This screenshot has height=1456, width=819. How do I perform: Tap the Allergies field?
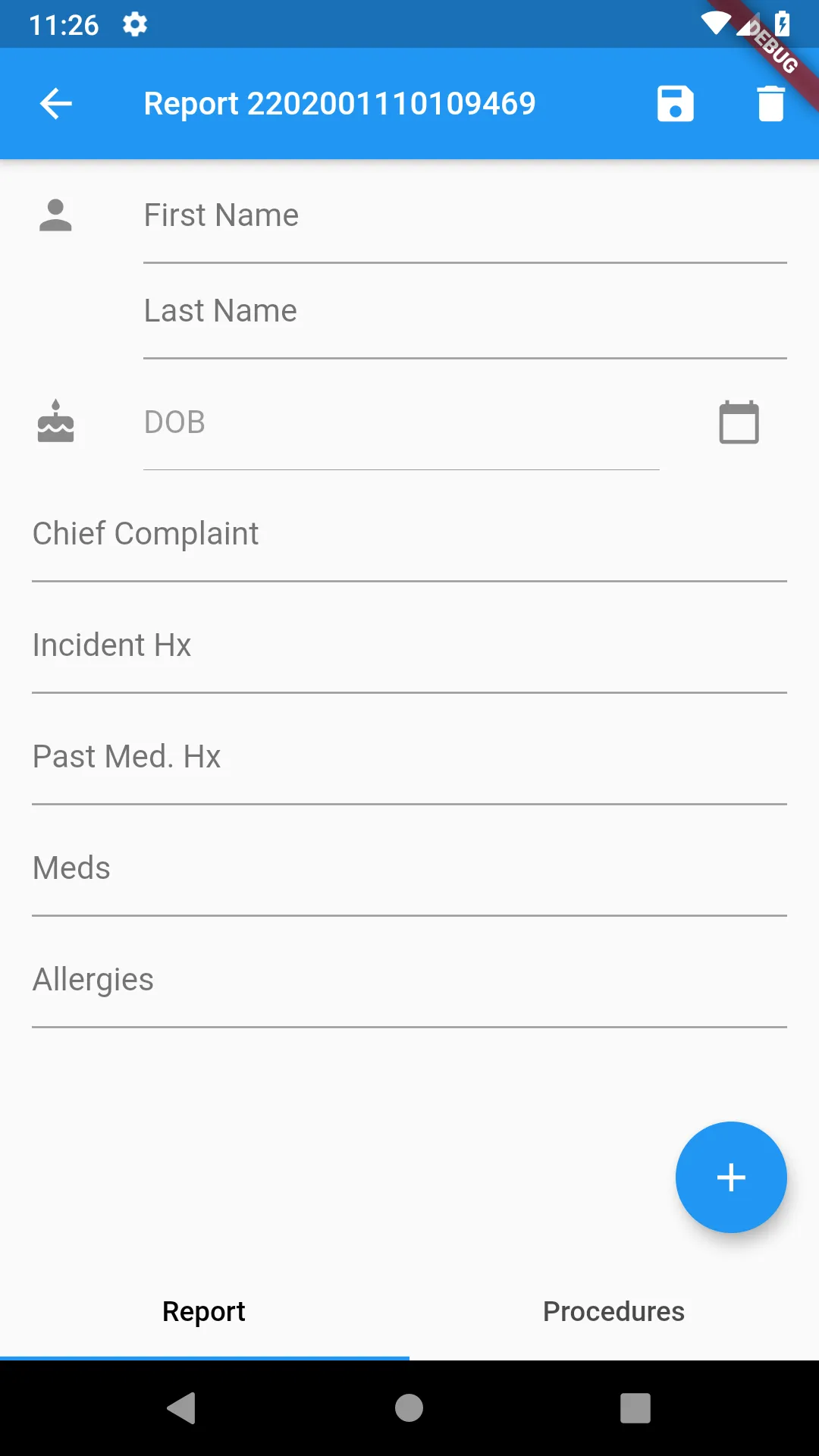[x=409, y=981]
